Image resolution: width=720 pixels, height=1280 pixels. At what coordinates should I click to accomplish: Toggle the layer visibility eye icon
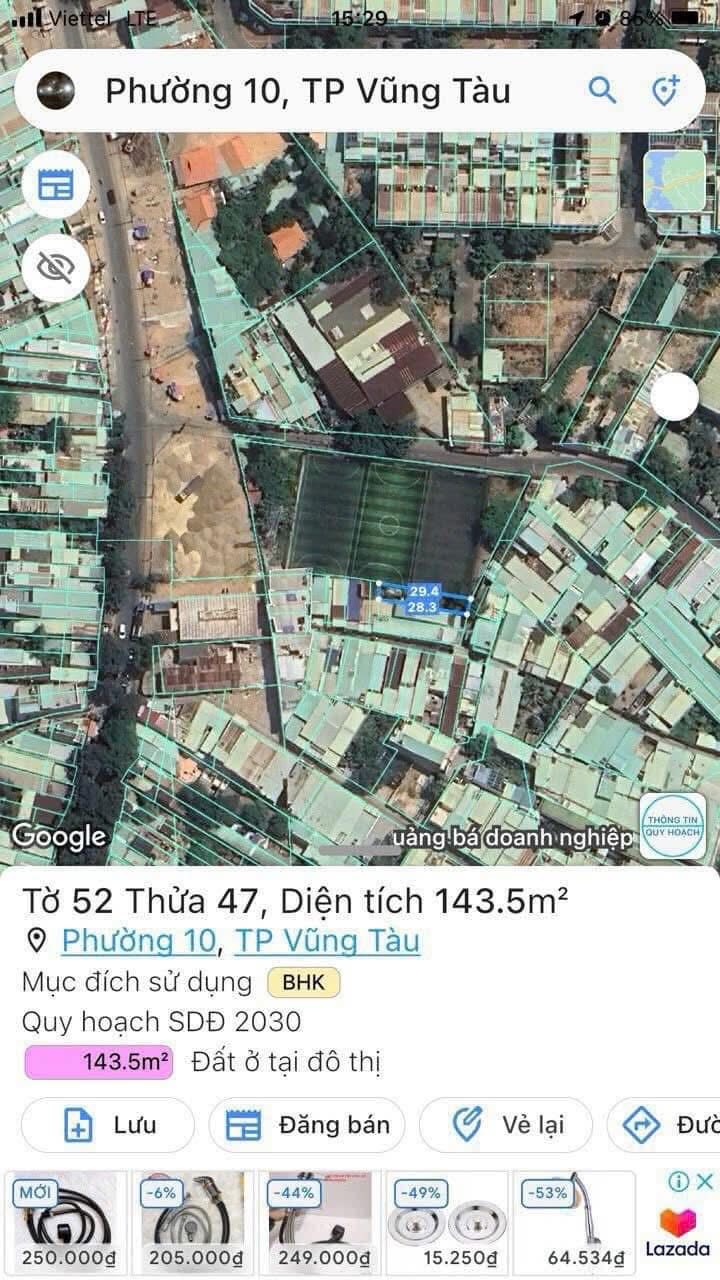(x=56, y=267)
